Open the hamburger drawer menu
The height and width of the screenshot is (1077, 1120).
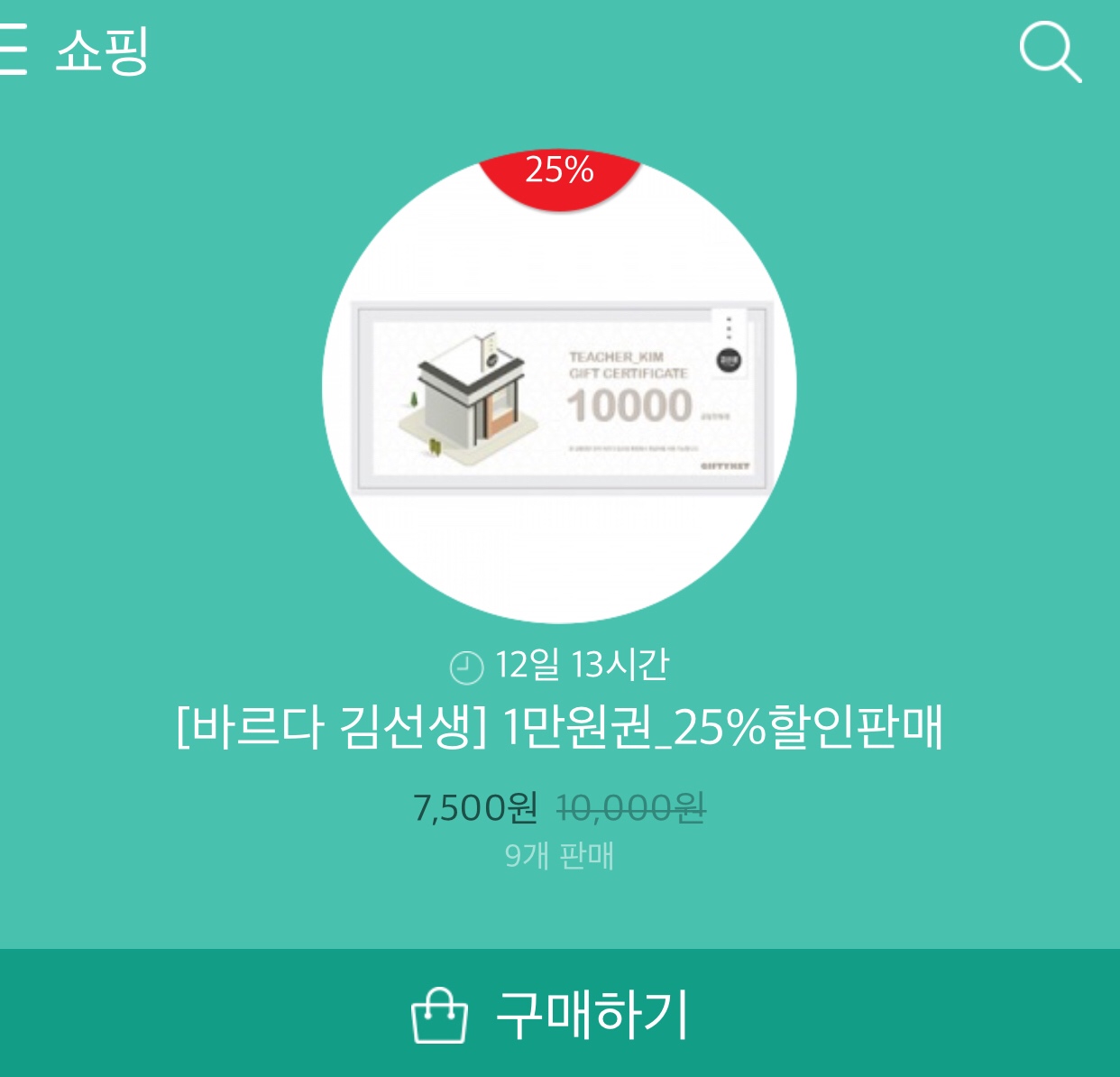click(14, 51)
